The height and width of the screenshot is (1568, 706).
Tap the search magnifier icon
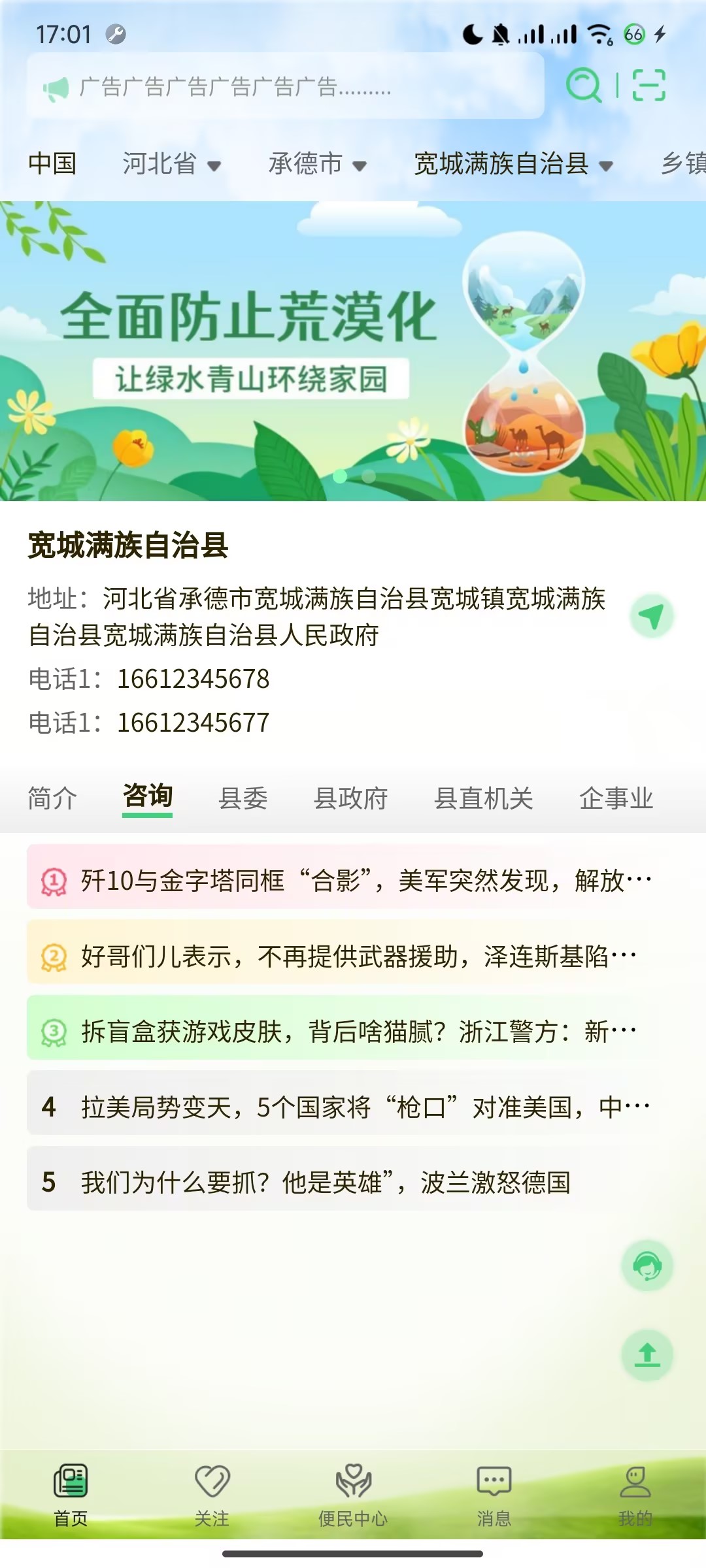pos(583,86)
